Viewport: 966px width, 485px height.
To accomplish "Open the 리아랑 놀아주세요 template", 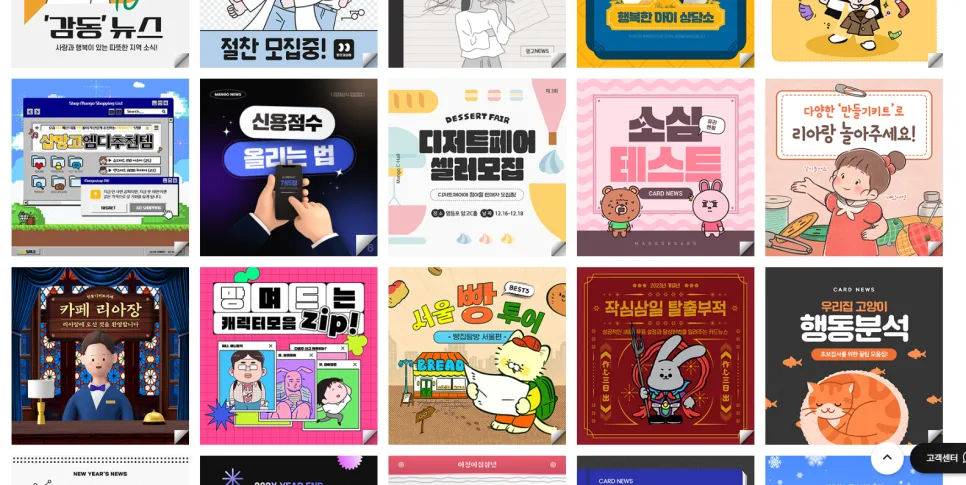I will click(x=854, y=167).
